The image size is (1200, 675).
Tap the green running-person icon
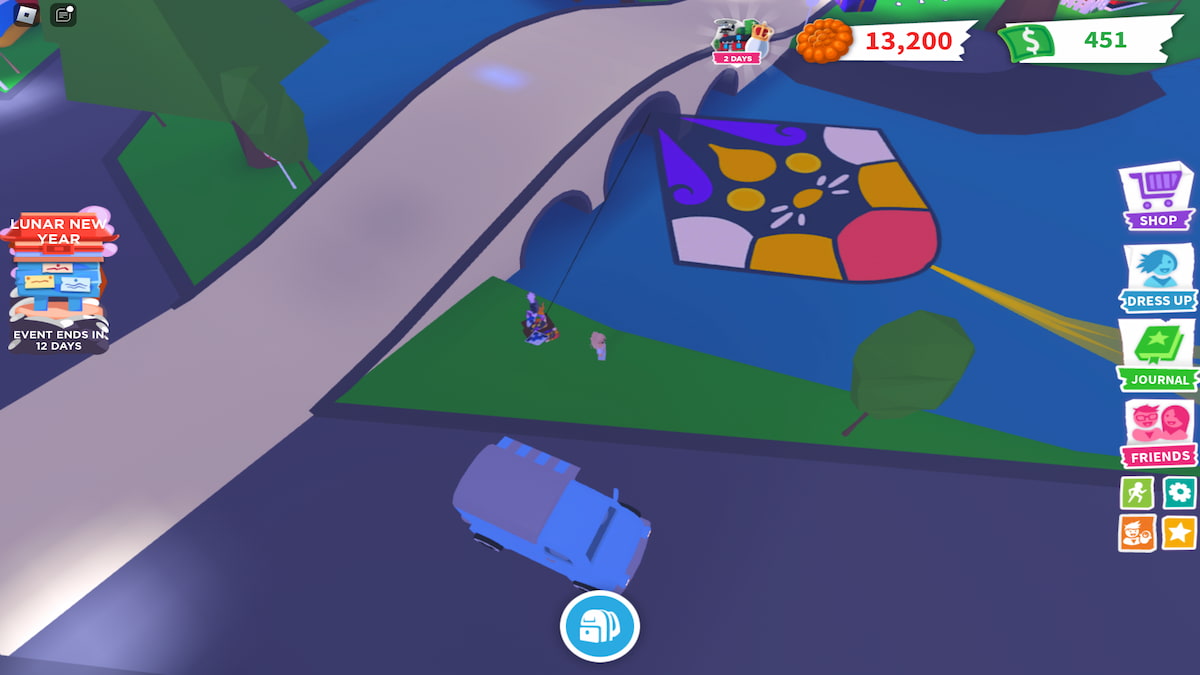(1136, 493)
